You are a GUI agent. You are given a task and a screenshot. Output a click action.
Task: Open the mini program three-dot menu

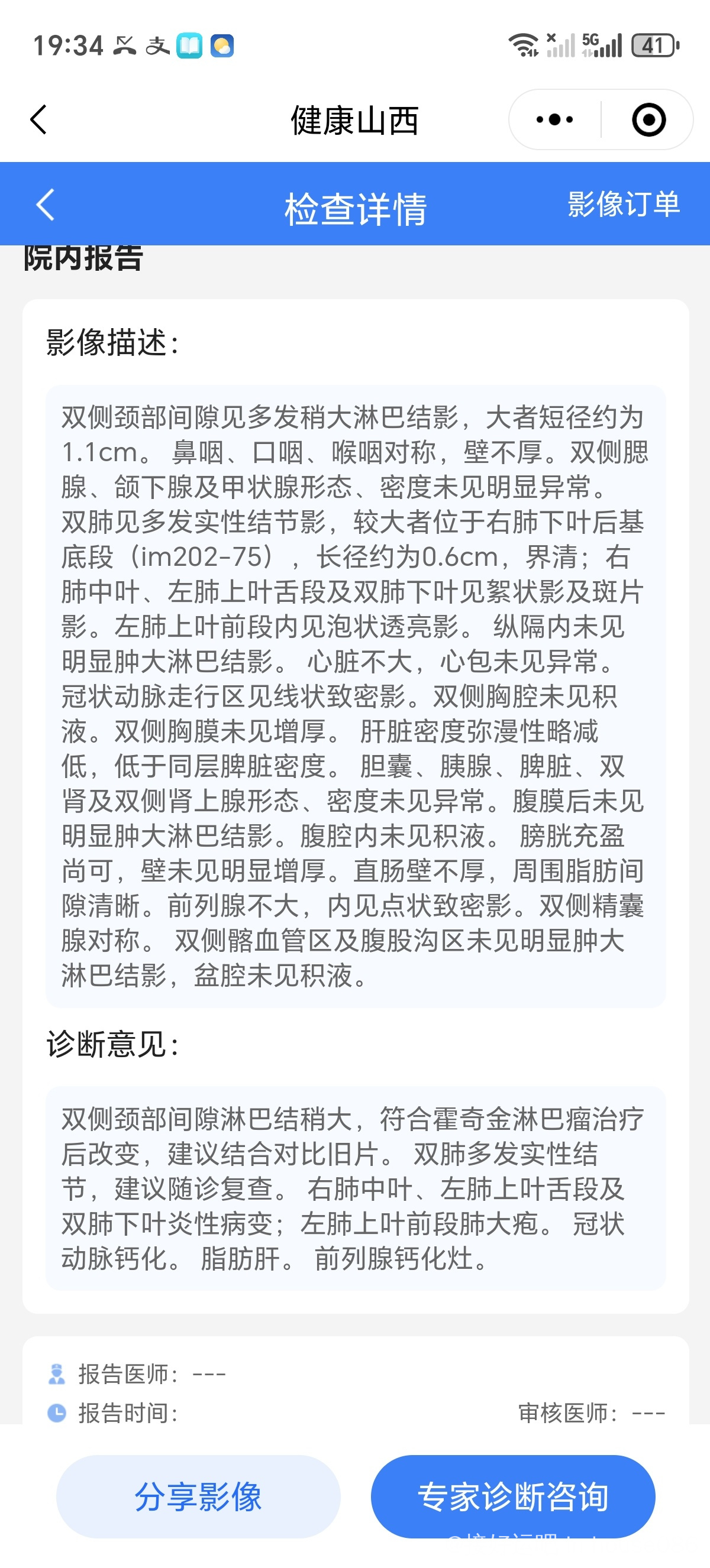click(554, 119)
